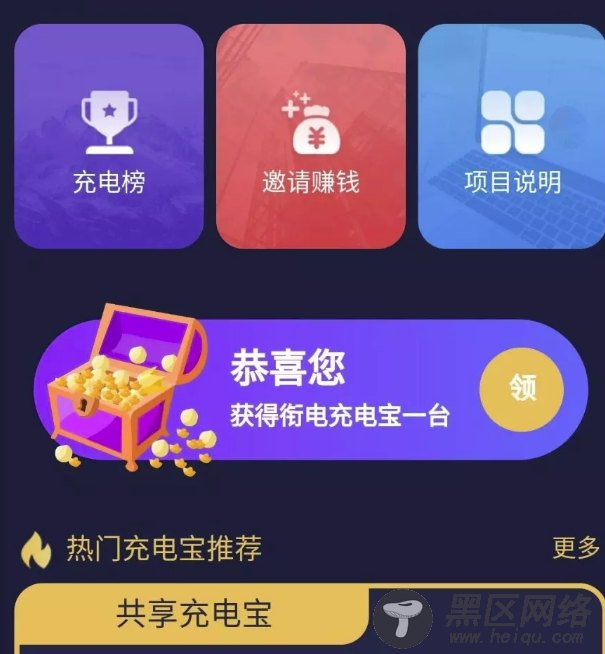View 更多 hot power bank recommendations
The width and height of the screenshot is (605, 654).
point(576,548)
